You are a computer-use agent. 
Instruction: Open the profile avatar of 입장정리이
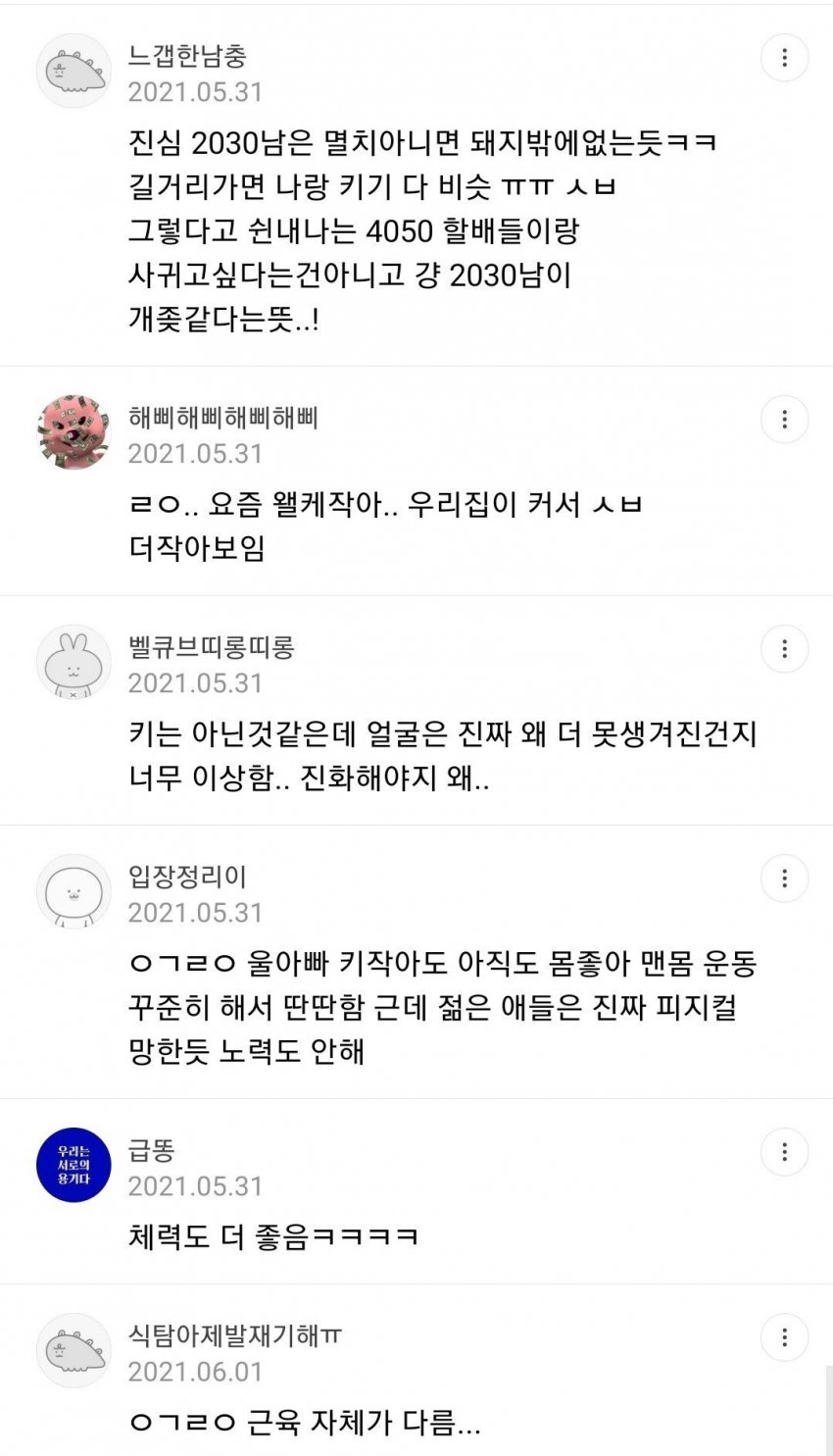pos(73,891)
